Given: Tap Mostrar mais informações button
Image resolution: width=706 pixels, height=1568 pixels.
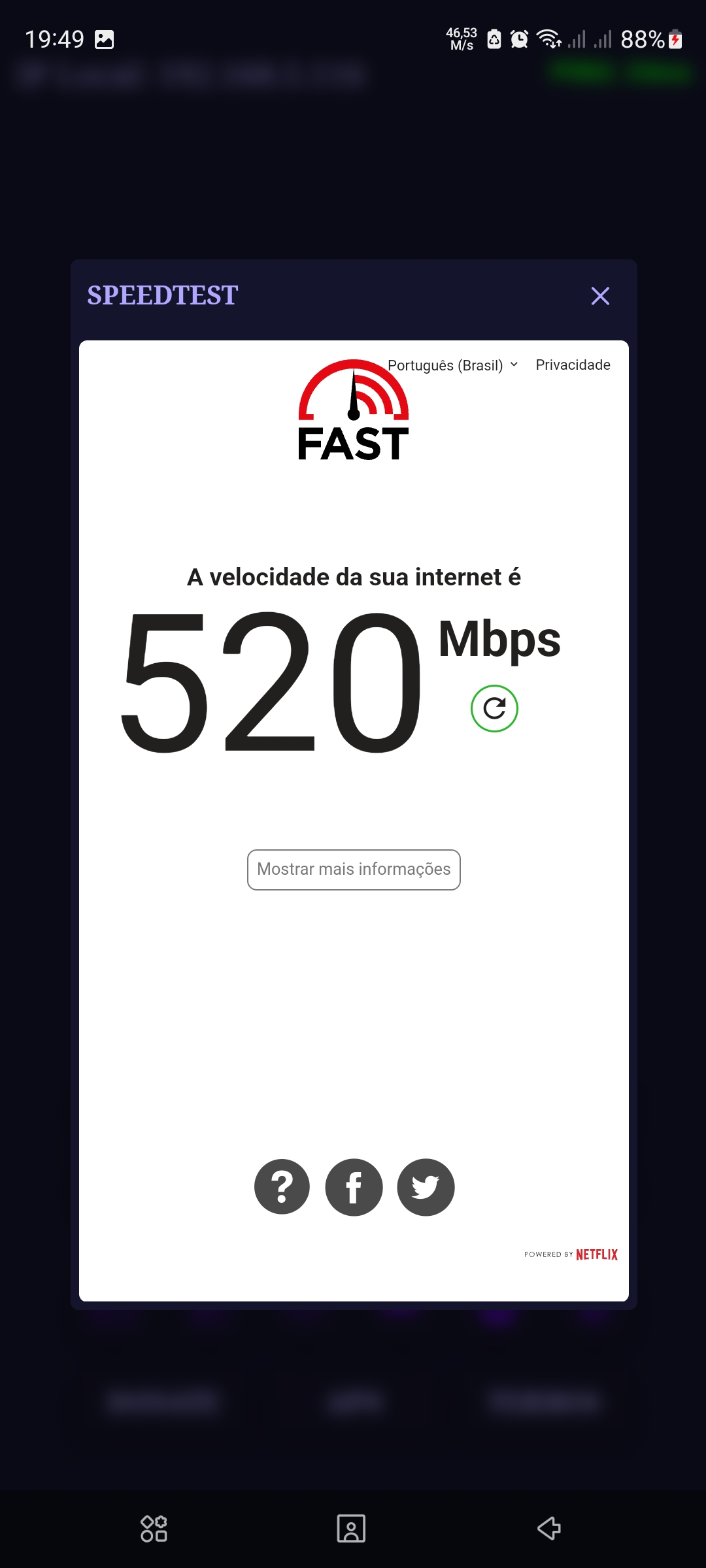Looking at the screenshot, I should 354,870.
